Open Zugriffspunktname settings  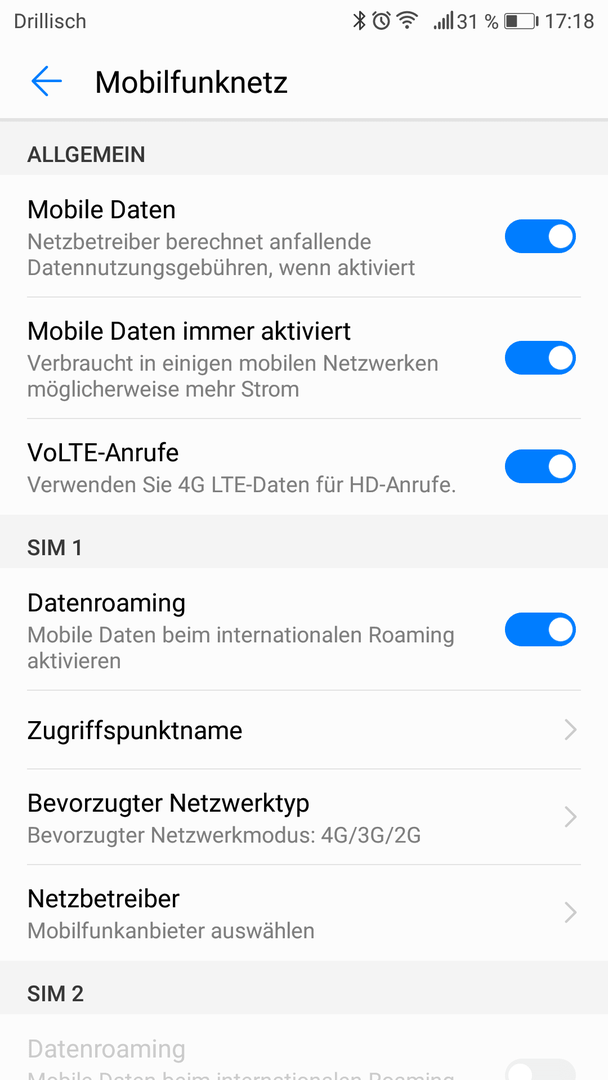tap(304, 730)
